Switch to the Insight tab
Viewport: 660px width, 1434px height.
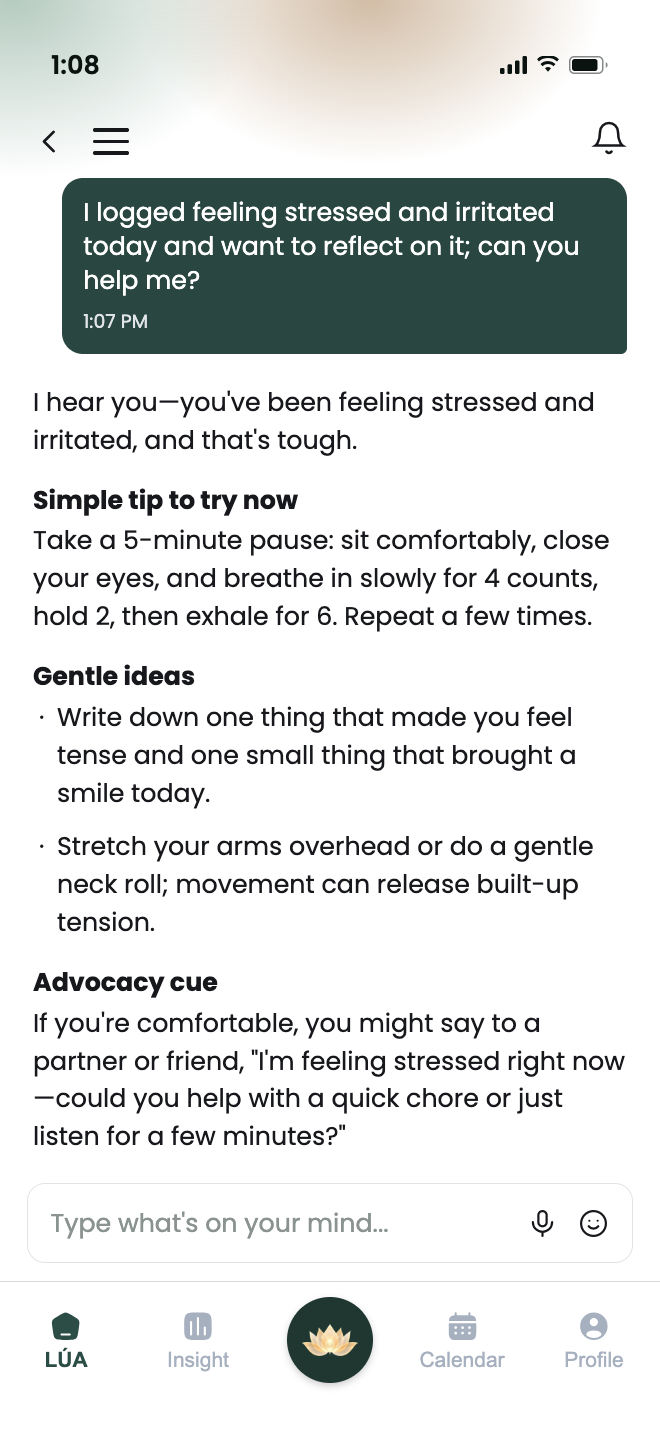pos(198,1341)
